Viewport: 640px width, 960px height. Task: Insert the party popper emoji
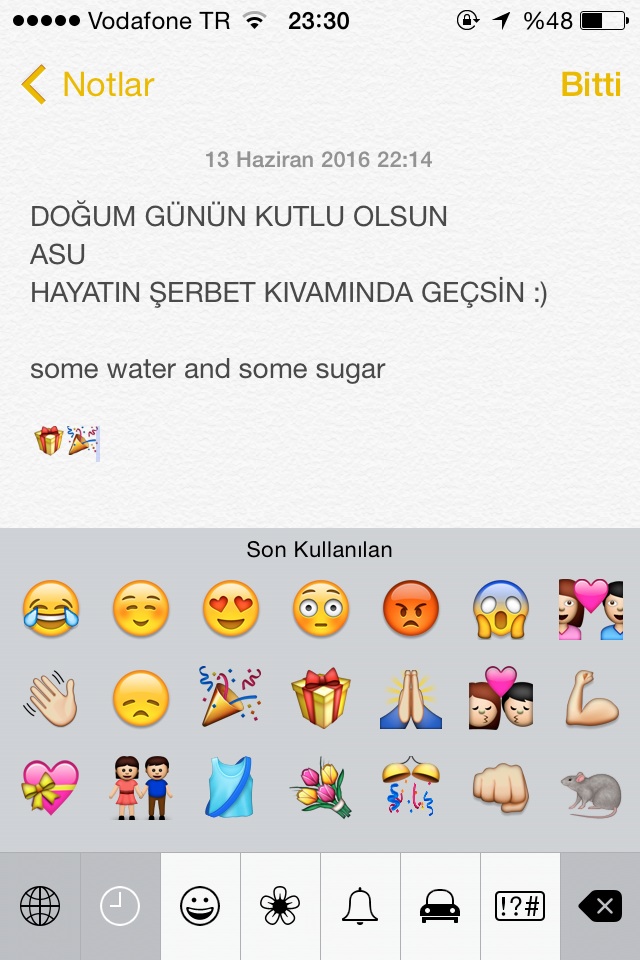[x=231, y=698]
